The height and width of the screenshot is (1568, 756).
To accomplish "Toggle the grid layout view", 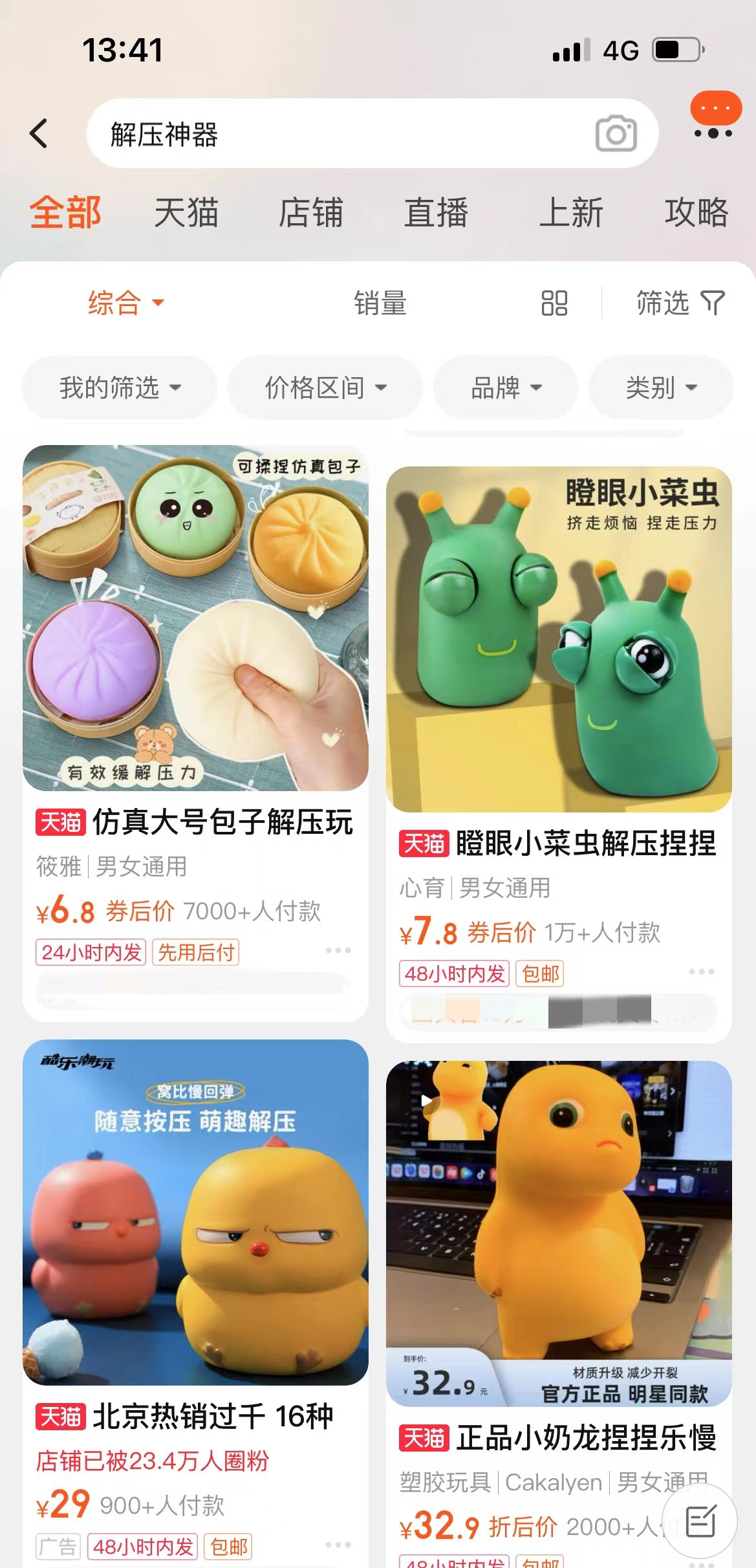I will click(554, 303).
